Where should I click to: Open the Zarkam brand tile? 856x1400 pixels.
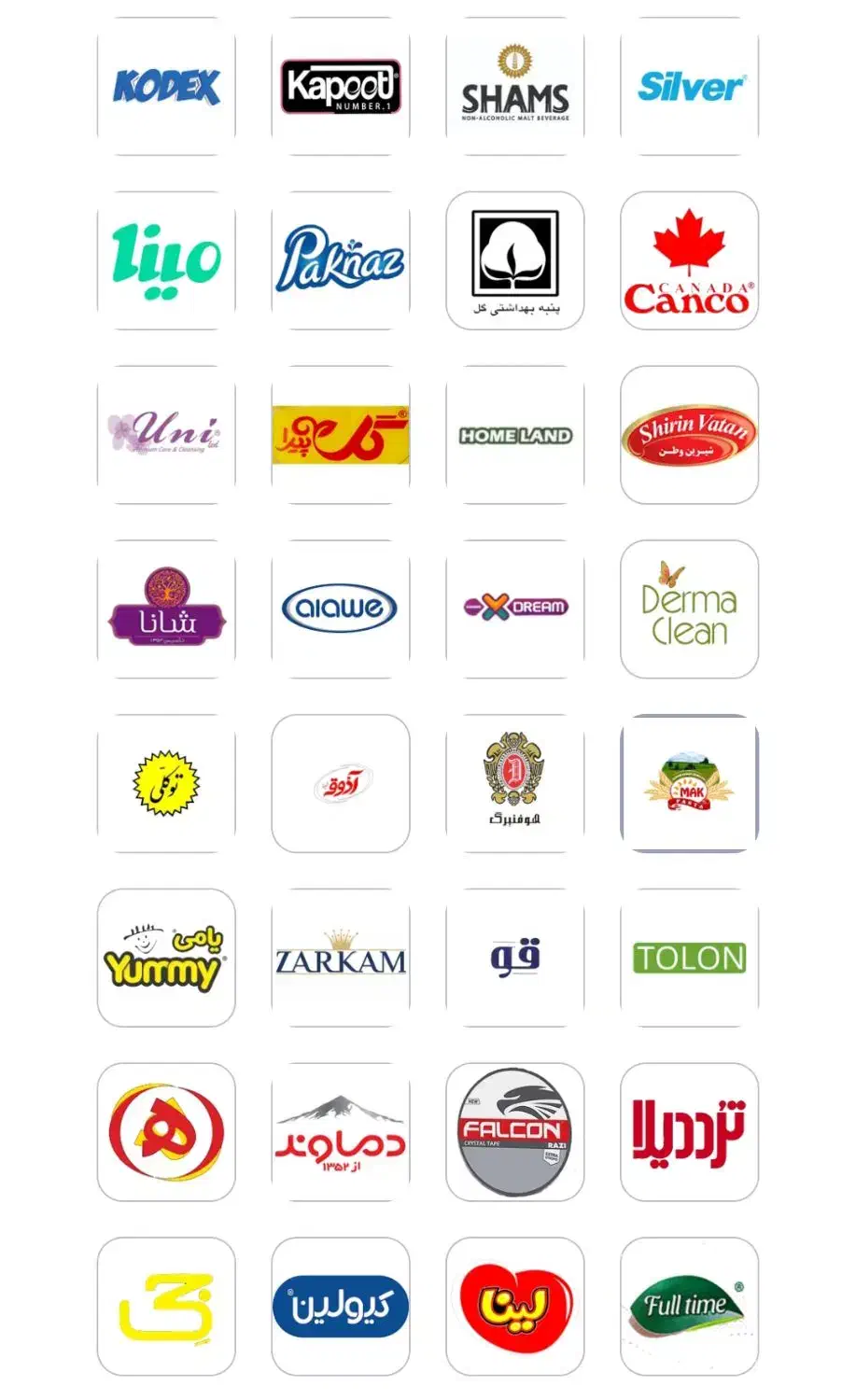click(341, 958)
